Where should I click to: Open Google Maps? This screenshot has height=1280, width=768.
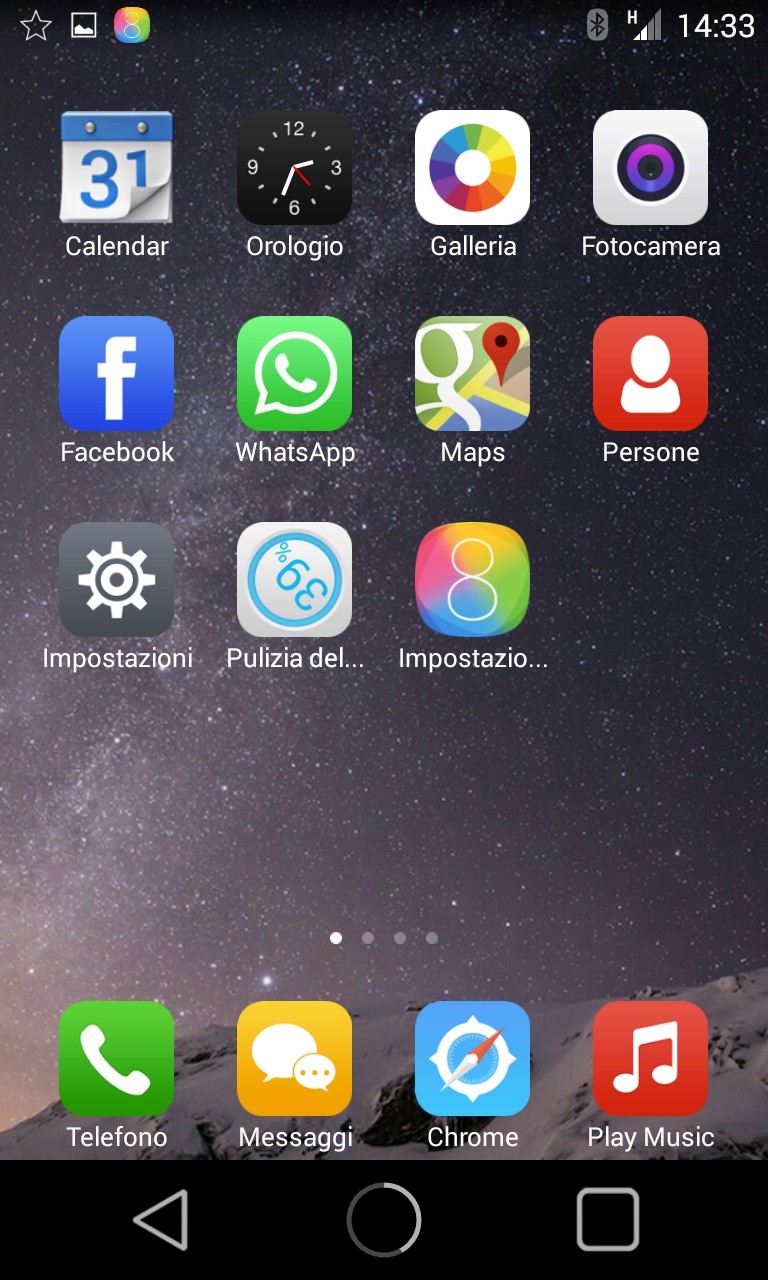click(472, 373)
